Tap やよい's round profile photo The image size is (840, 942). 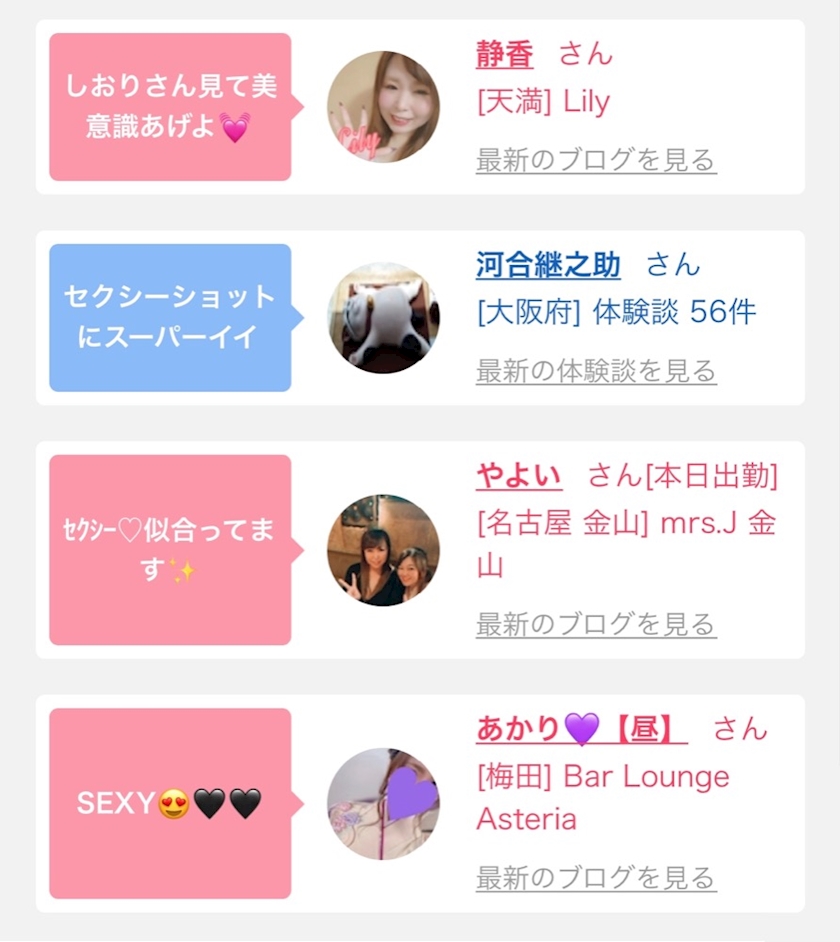[x=383, y=550]
